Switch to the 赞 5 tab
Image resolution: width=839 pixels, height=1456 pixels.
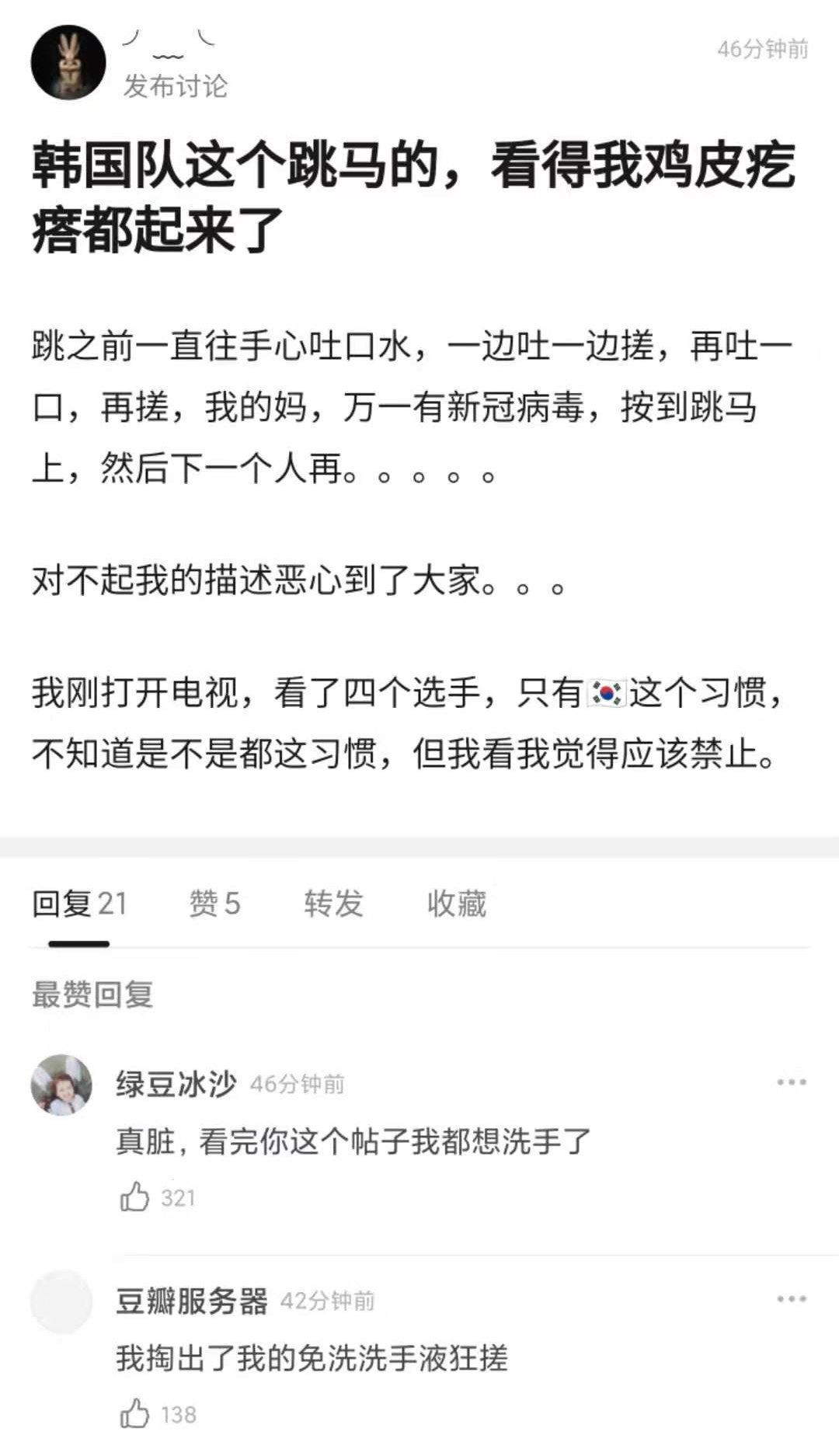(x=214, y=904)
